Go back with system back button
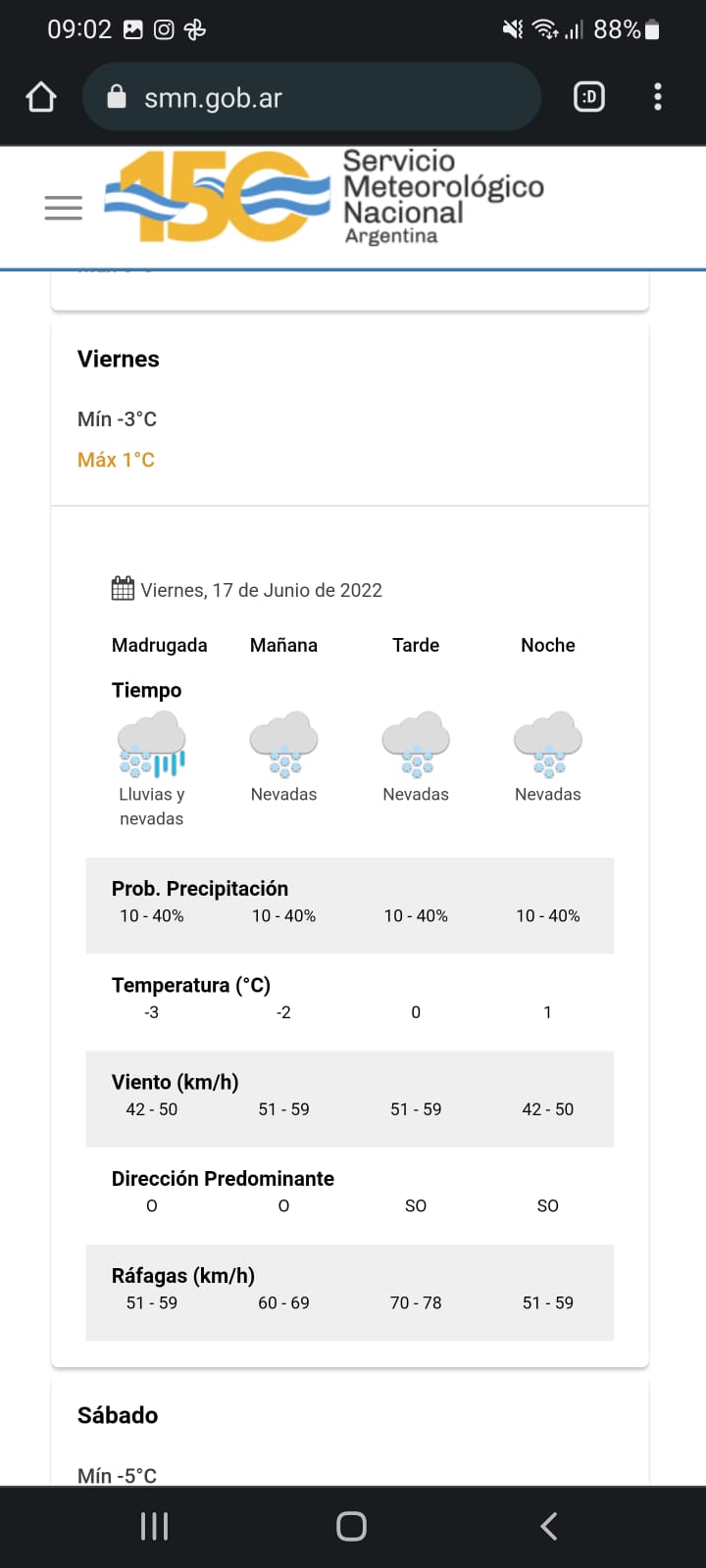Image resolution: width=706 pixels, height=1568 pixels. pos(549,1526)
